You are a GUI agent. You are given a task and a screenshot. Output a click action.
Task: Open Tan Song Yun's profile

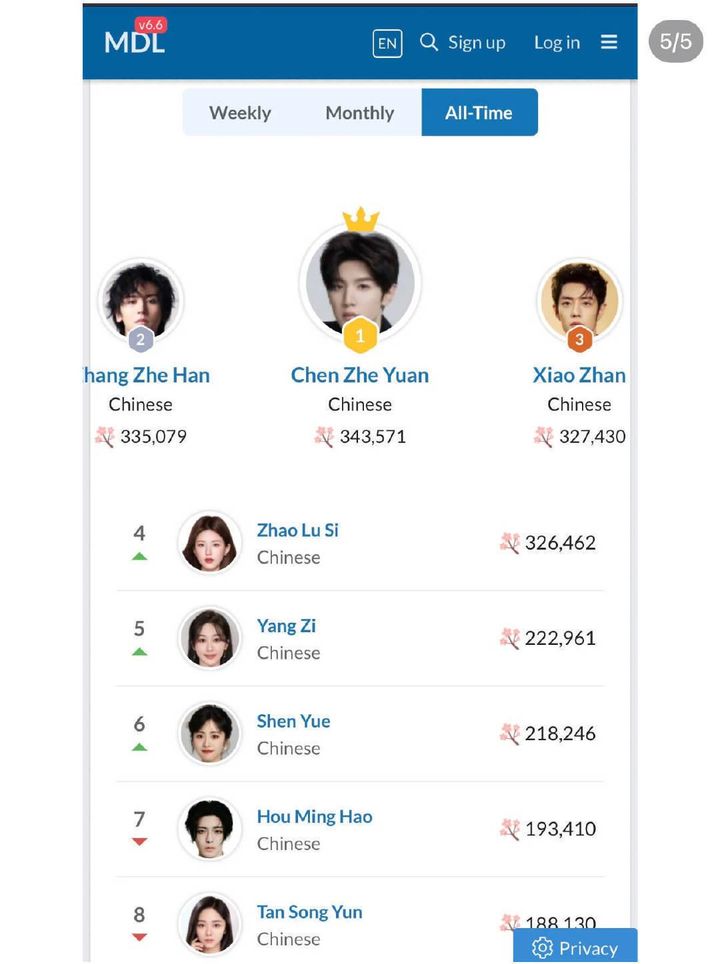(x=309, y=912)
